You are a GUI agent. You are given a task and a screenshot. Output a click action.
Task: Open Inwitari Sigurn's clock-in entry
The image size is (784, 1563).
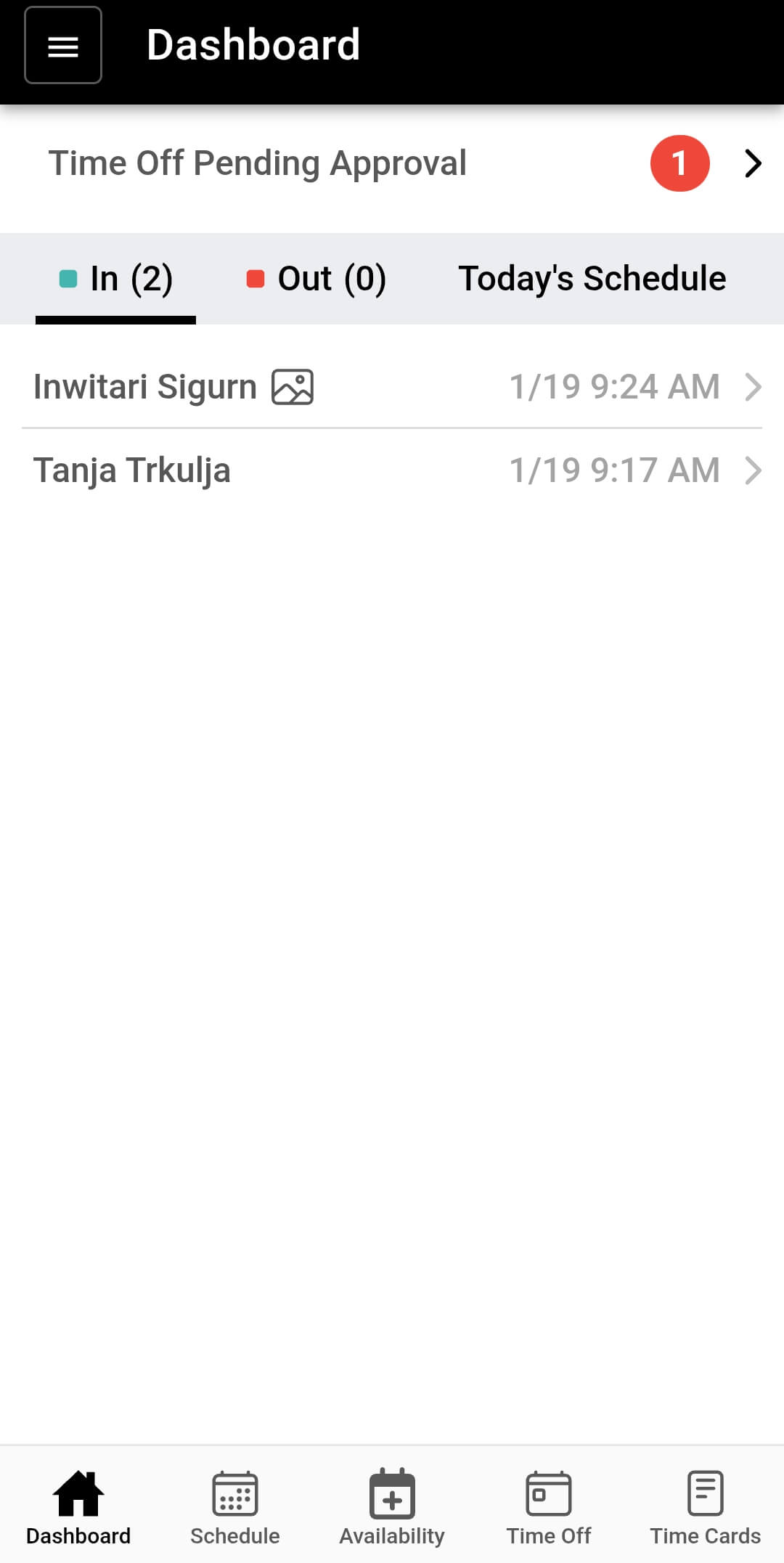392,387
